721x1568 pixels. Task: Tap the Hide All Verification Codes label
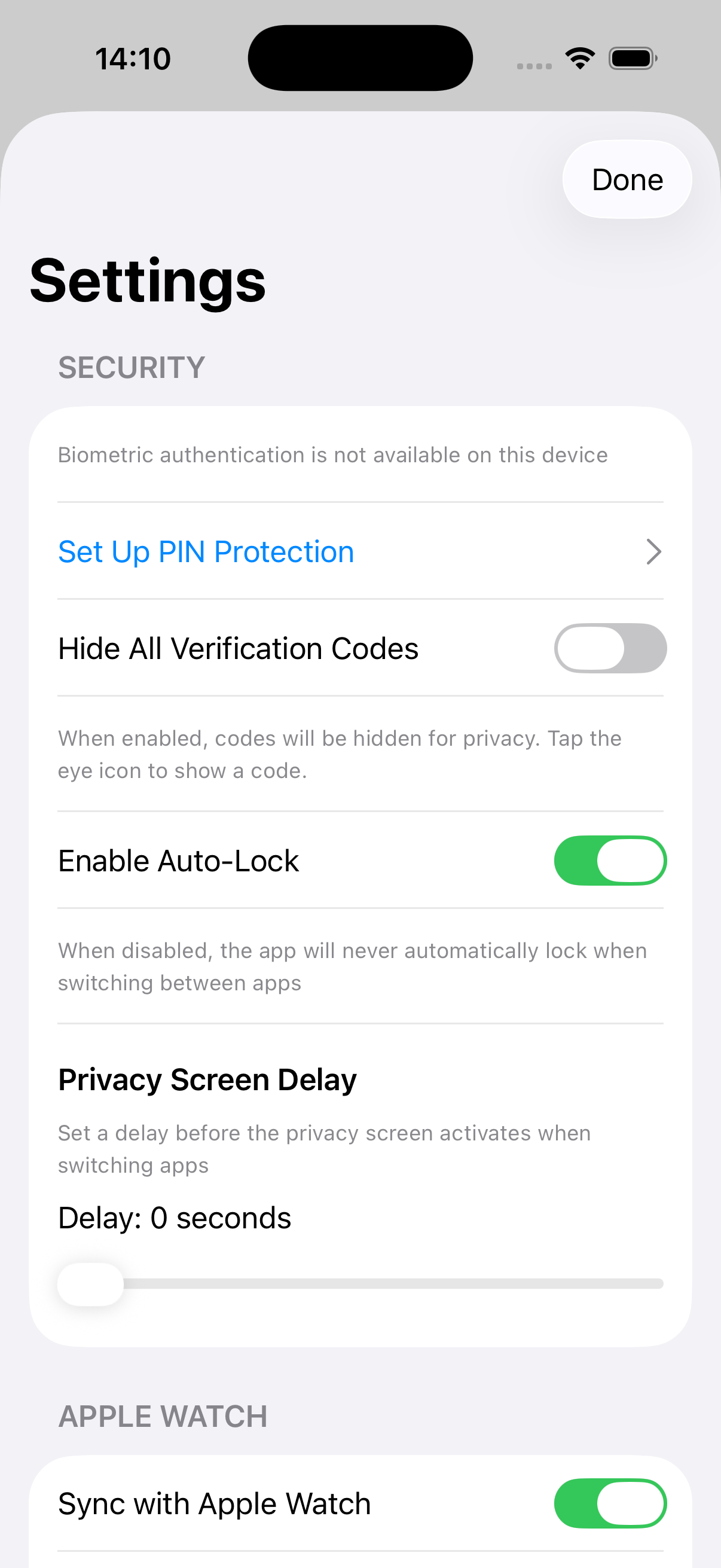(238, 648)
